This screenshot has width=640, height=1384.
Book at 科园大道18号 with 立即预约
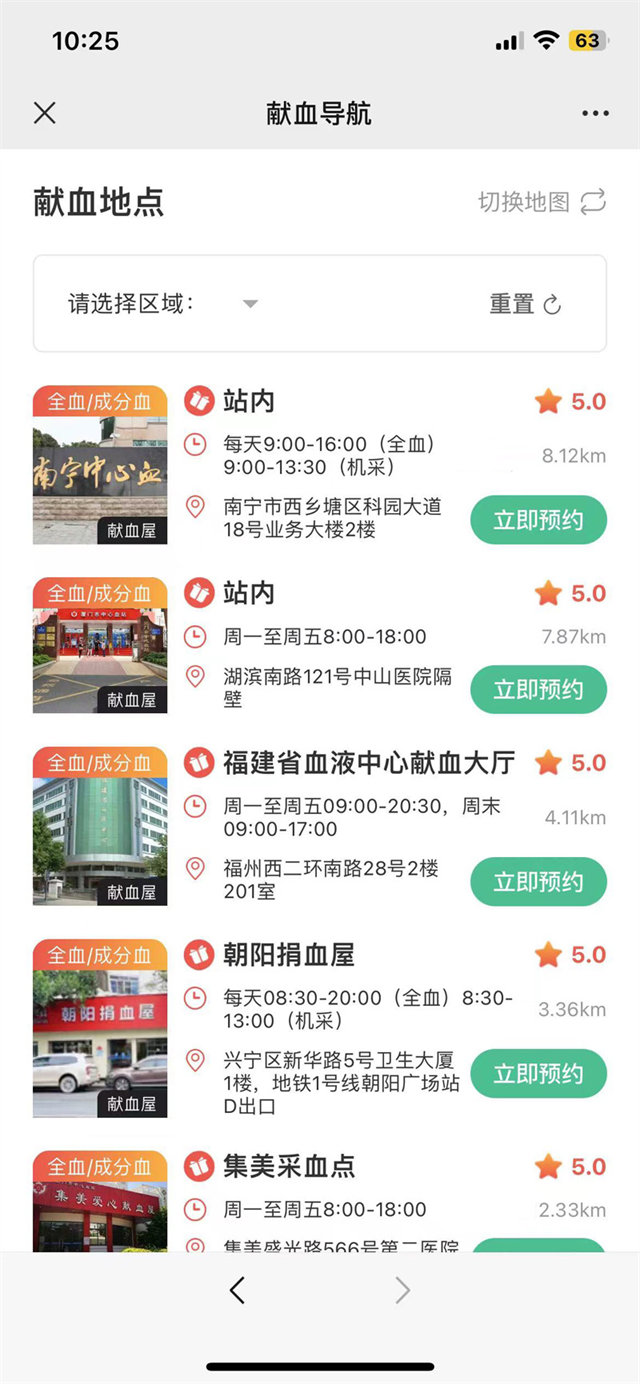tap(538, 520)
